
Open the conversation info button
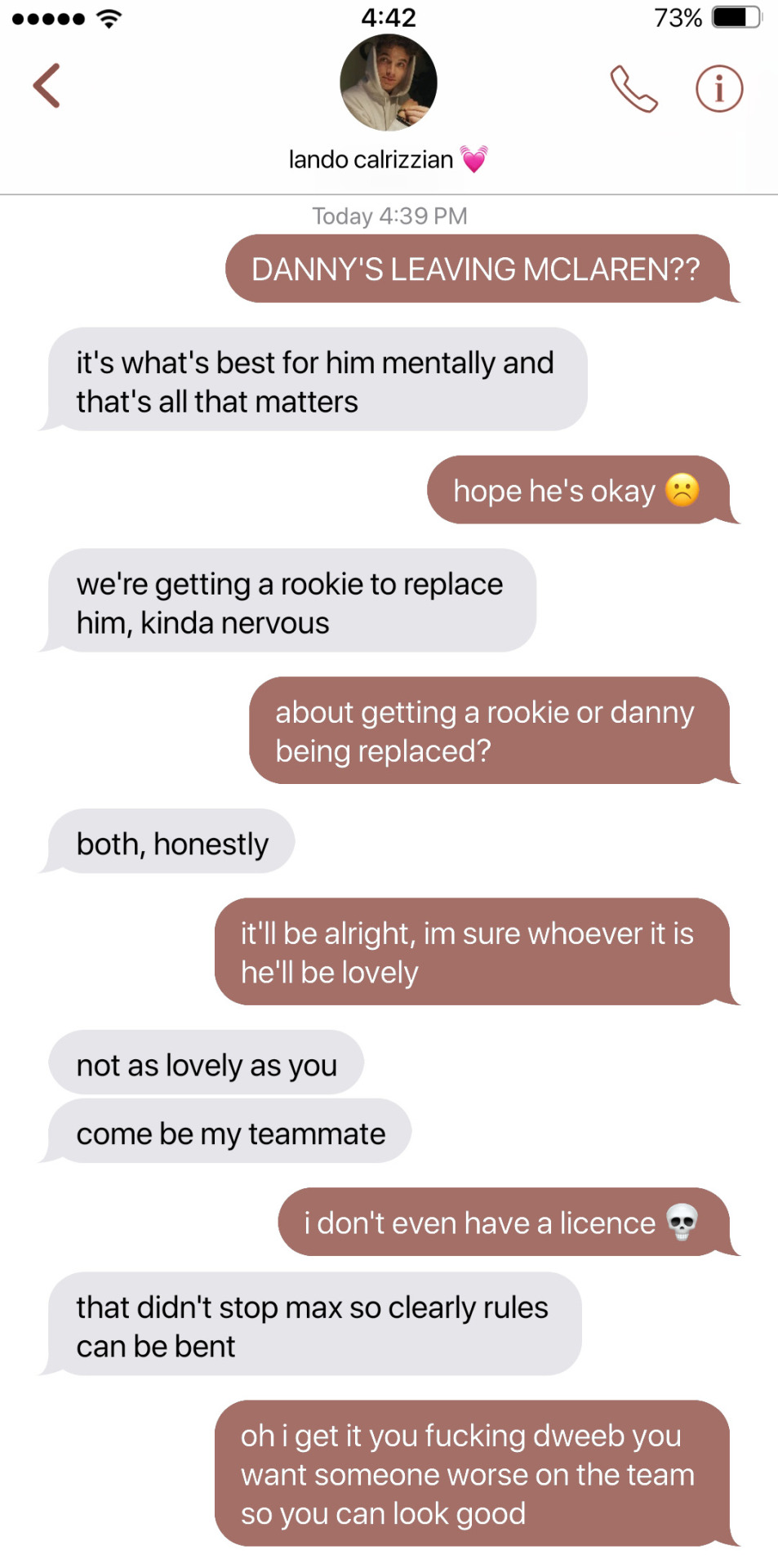click(x=718, y=88)
